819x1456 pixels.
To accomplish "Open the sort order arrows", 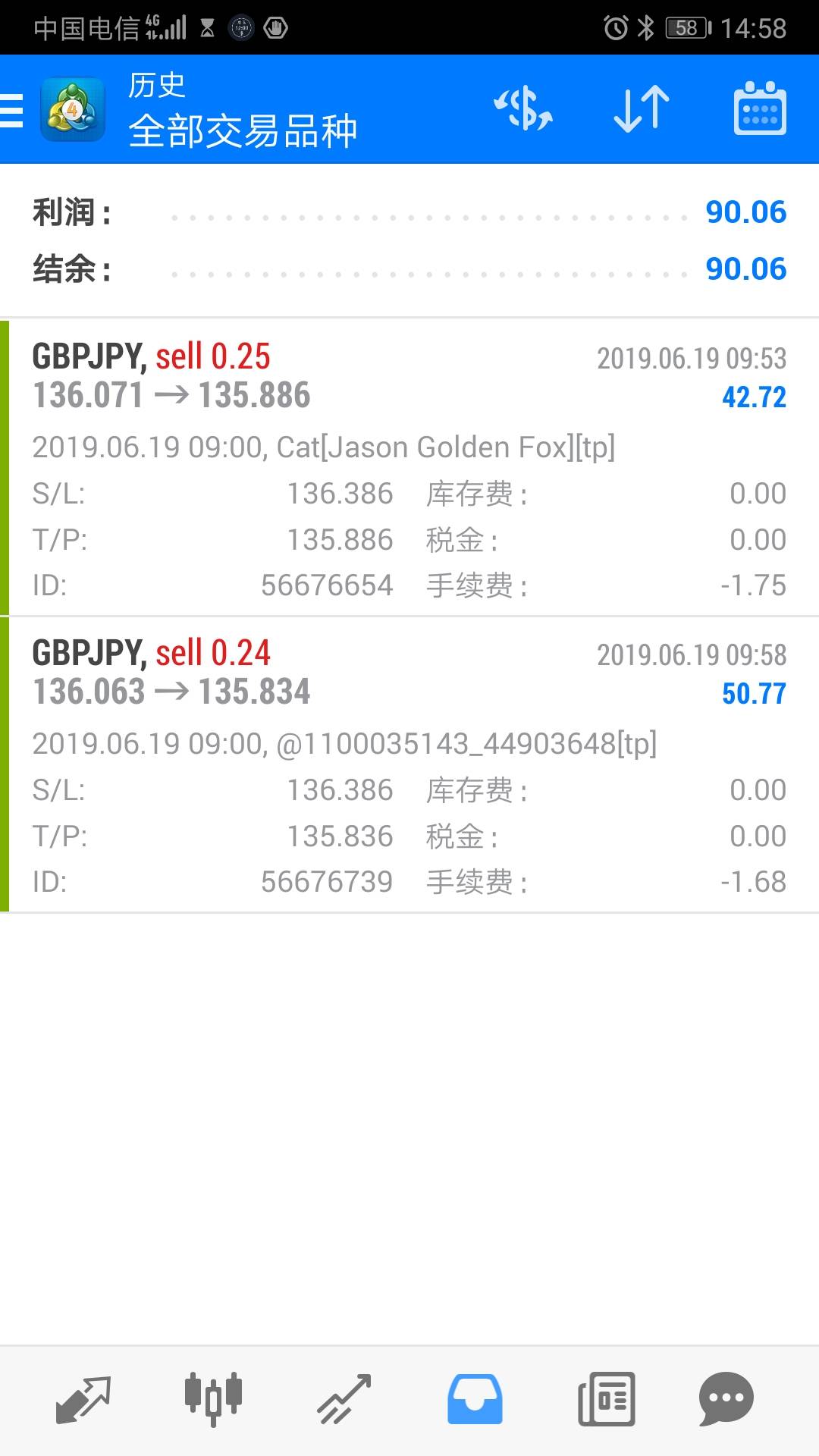I will 642,109.
